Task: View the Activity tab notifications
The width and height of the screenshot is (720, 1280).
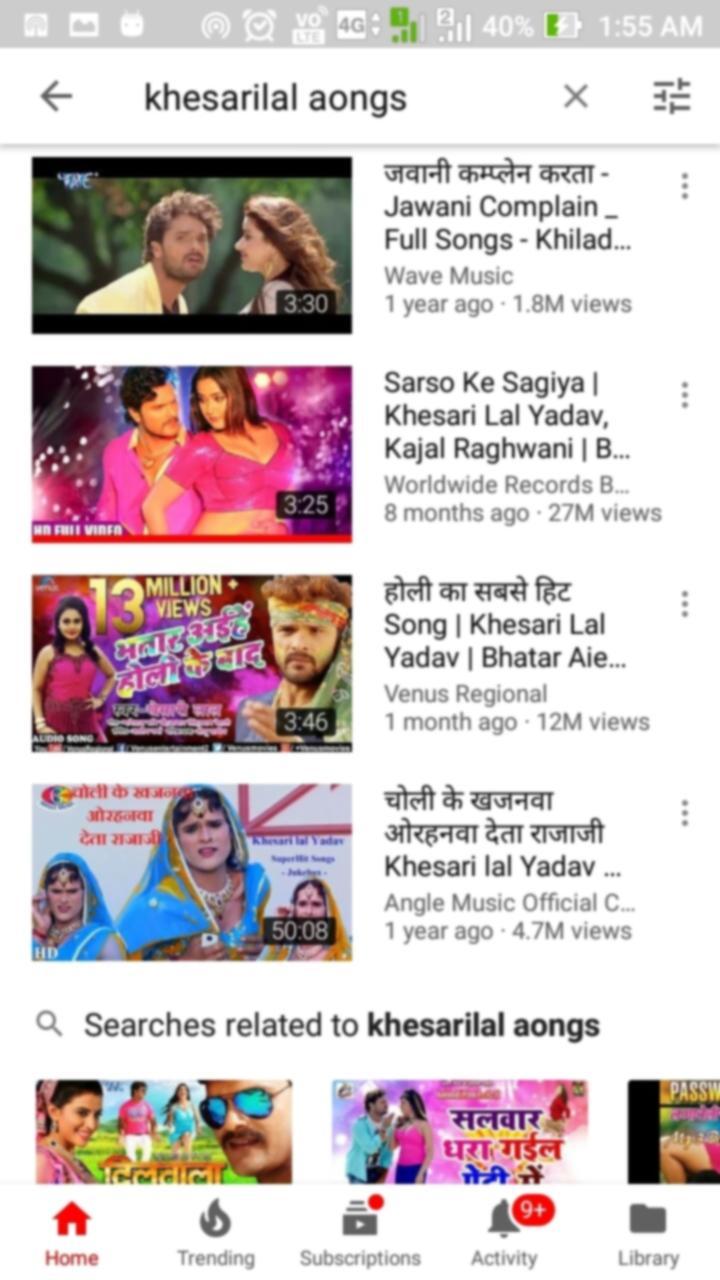Action: click(x=504, y=1233)
